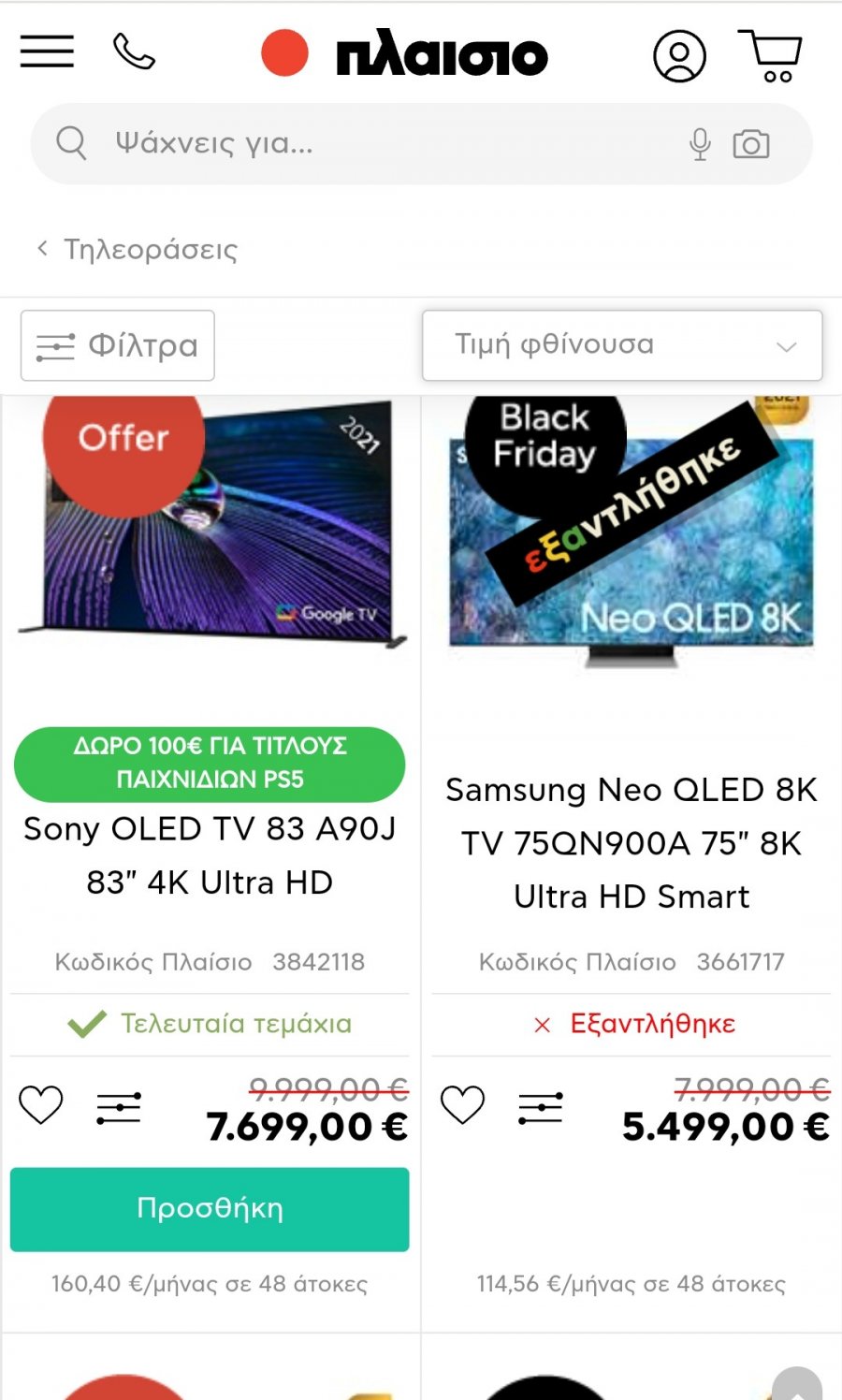Open the hamburger menu
The width and height of the screenshot is (842, 1400).
point(47,51)
